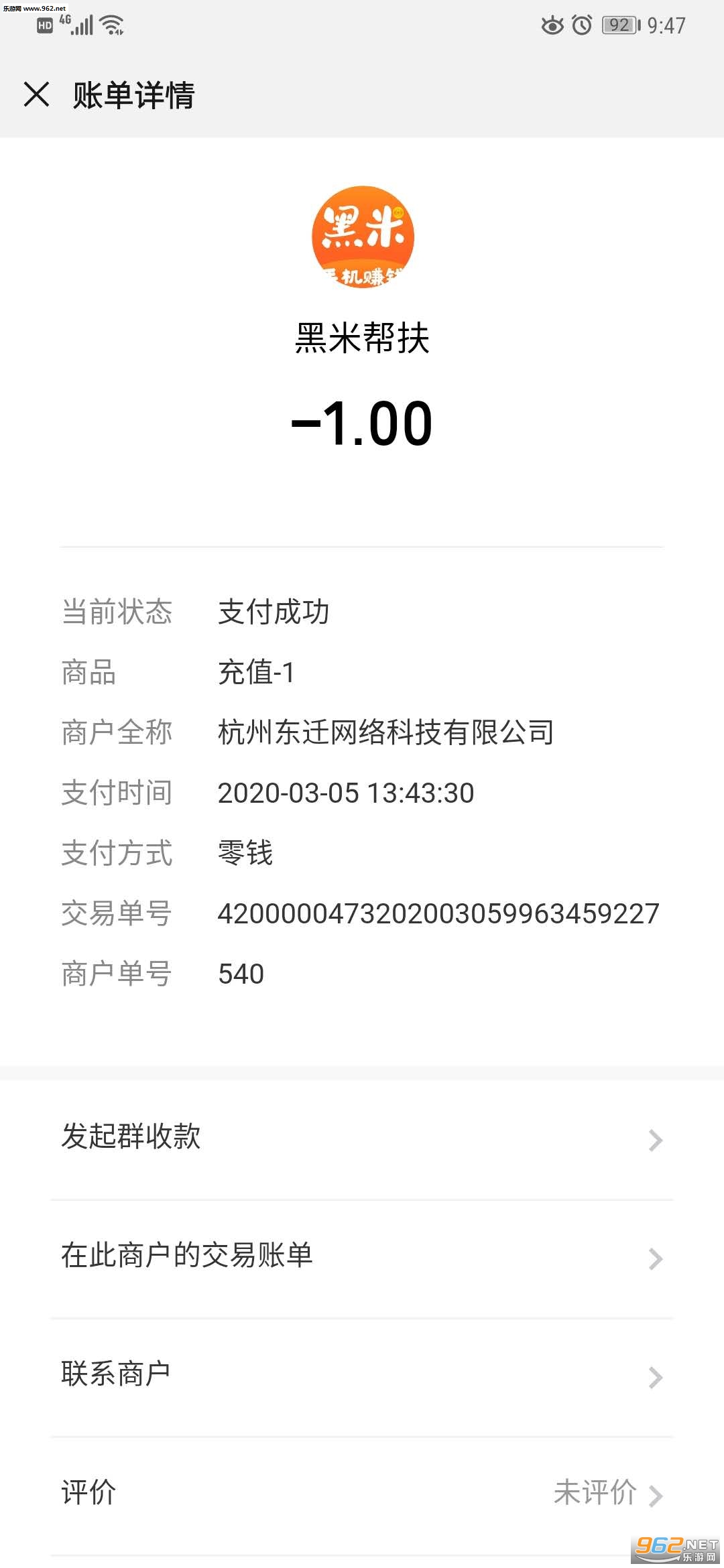Open the 评价 row to rate
This screenshot has width=724, height=1568.
(x=362, y=1494)
